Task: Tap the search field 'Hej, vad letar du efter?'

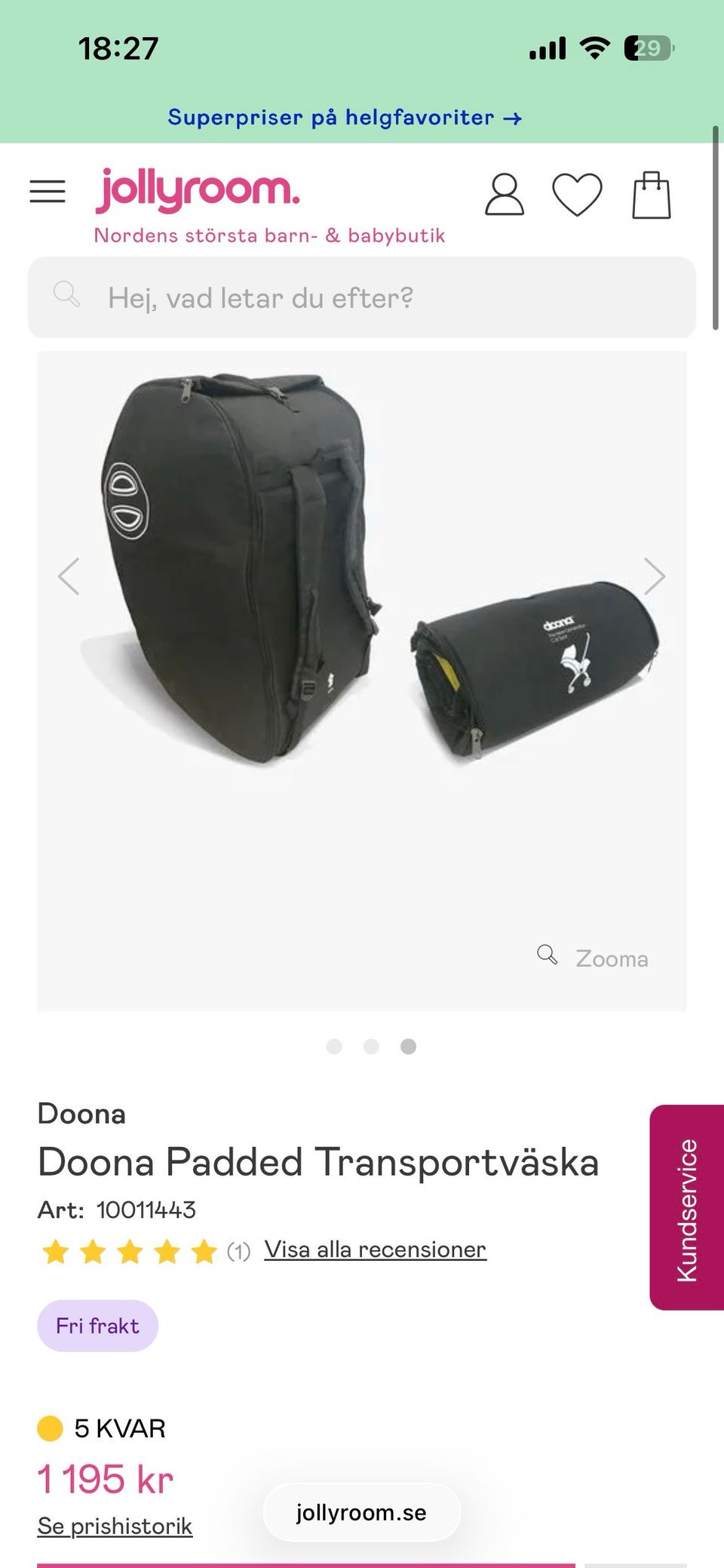Action: click(x=362, y=297)
